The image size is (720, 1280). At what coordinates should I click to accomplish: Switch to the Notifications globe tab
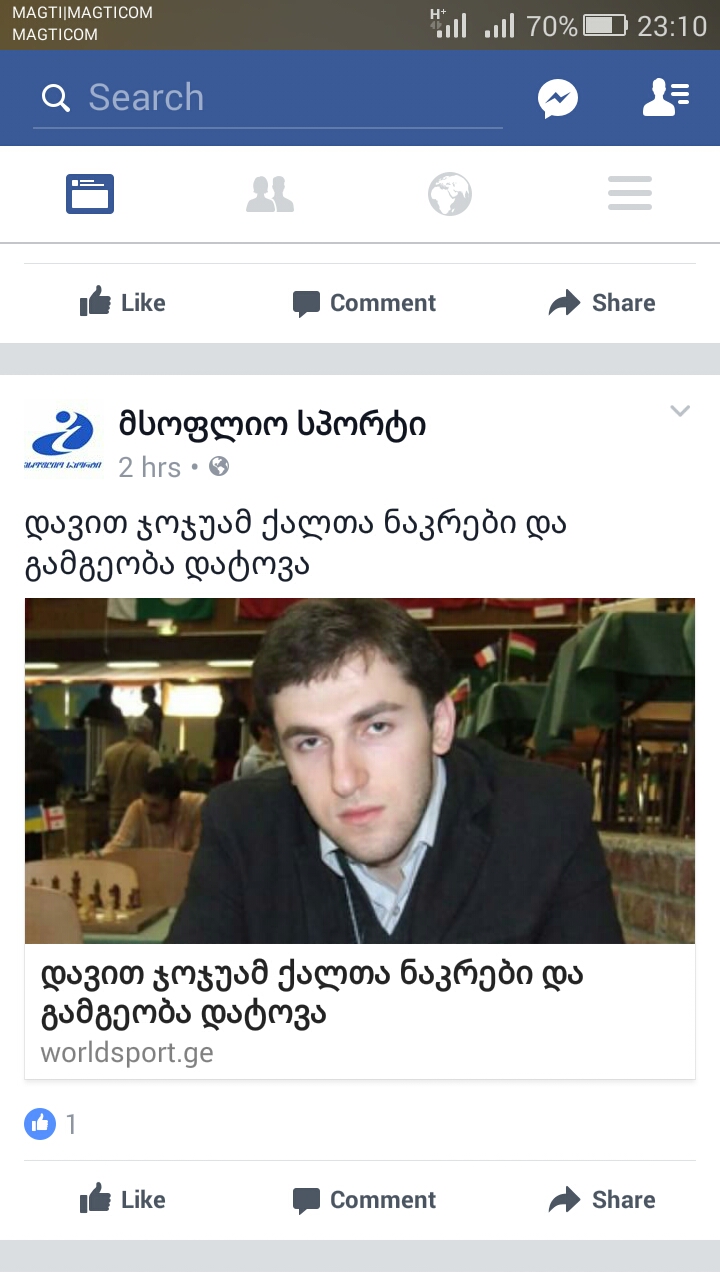[450, 194]
